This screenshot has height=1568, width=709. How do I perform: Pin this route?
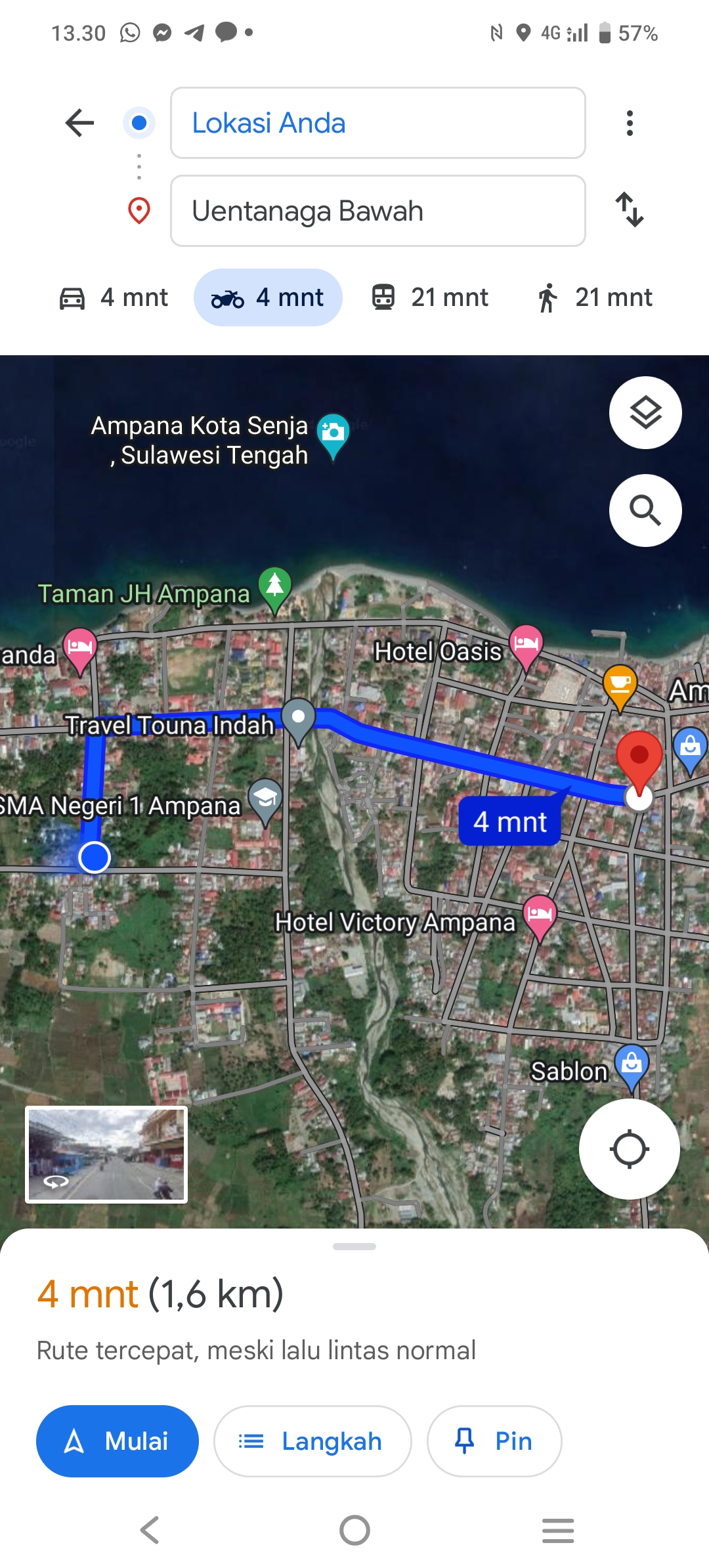point(494,1441)
